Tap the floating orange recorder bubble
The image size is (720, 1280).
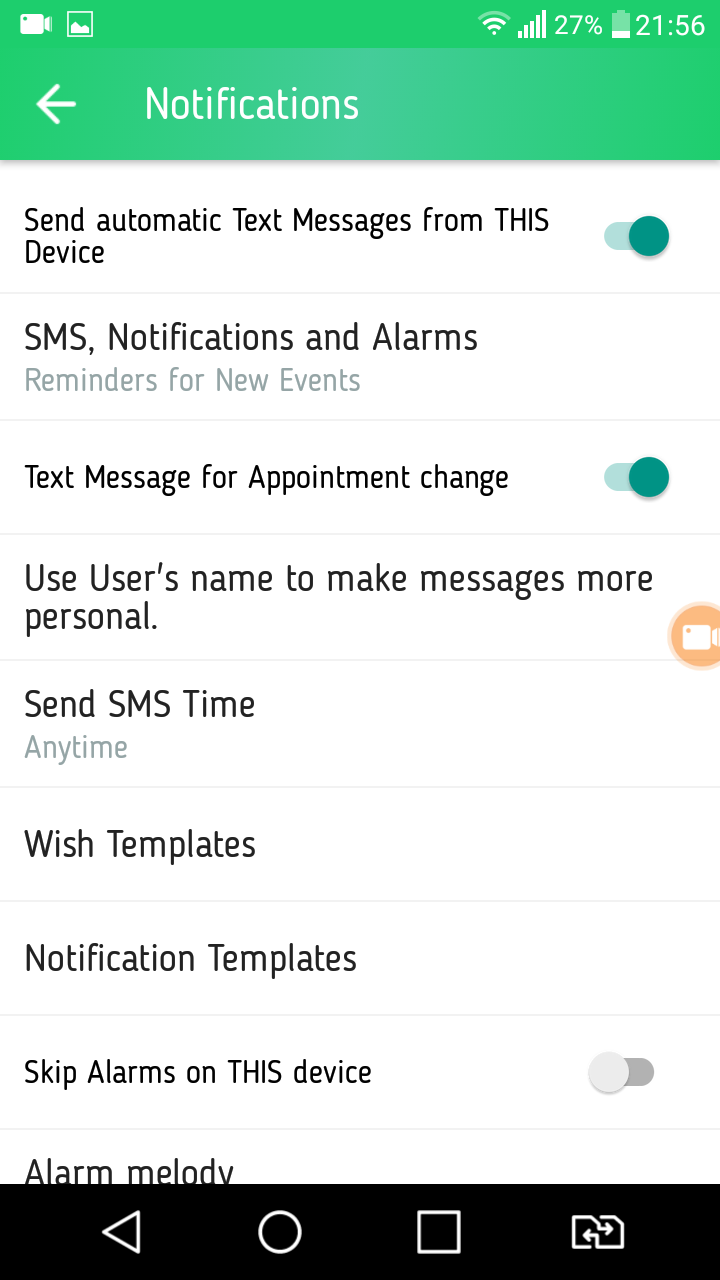pos(697,637)
